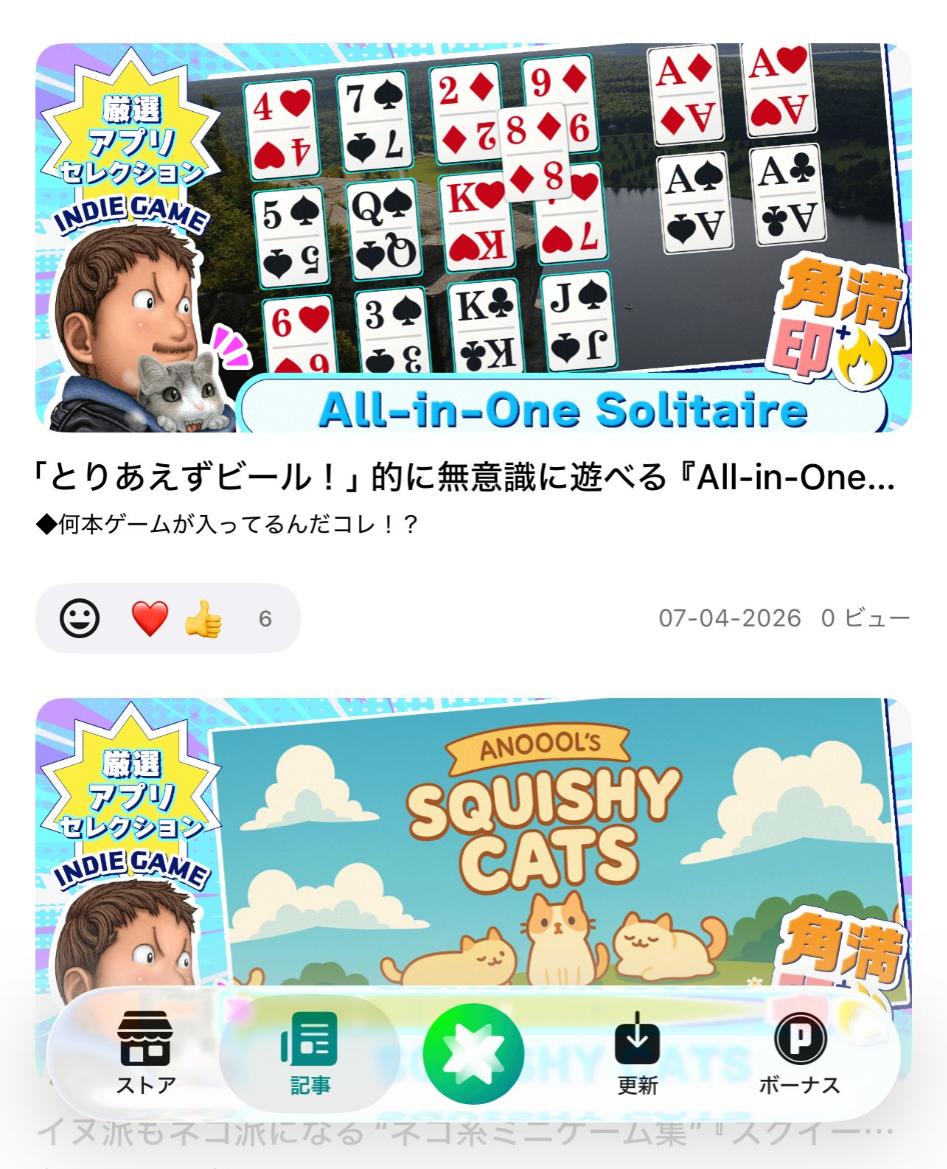Select the 記事 tab
Screen dimensions: 947x1169
coord(310,1053)
